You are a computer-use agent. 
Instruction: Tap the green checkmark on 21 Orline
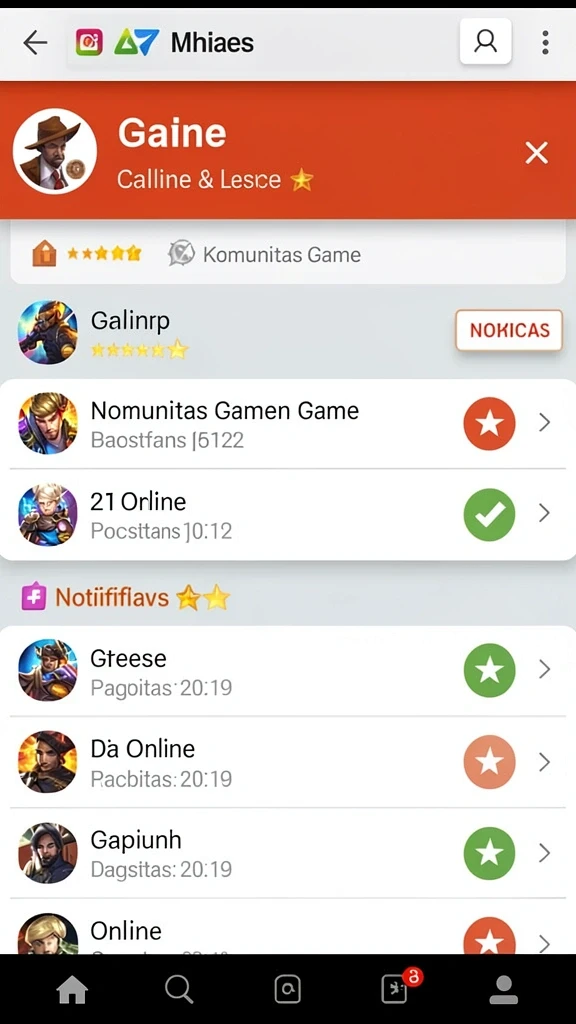click(489, 515)
